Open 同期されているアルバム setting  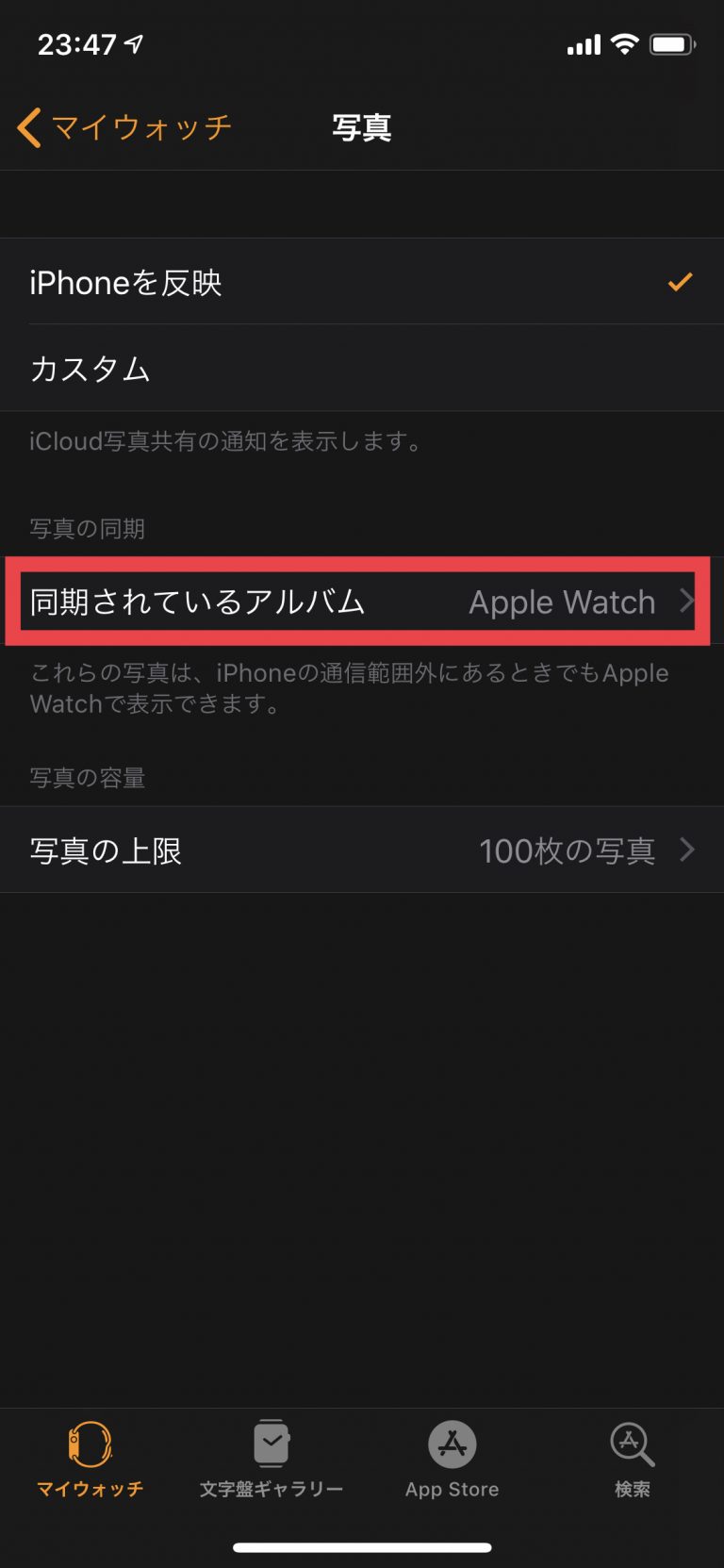362,602
